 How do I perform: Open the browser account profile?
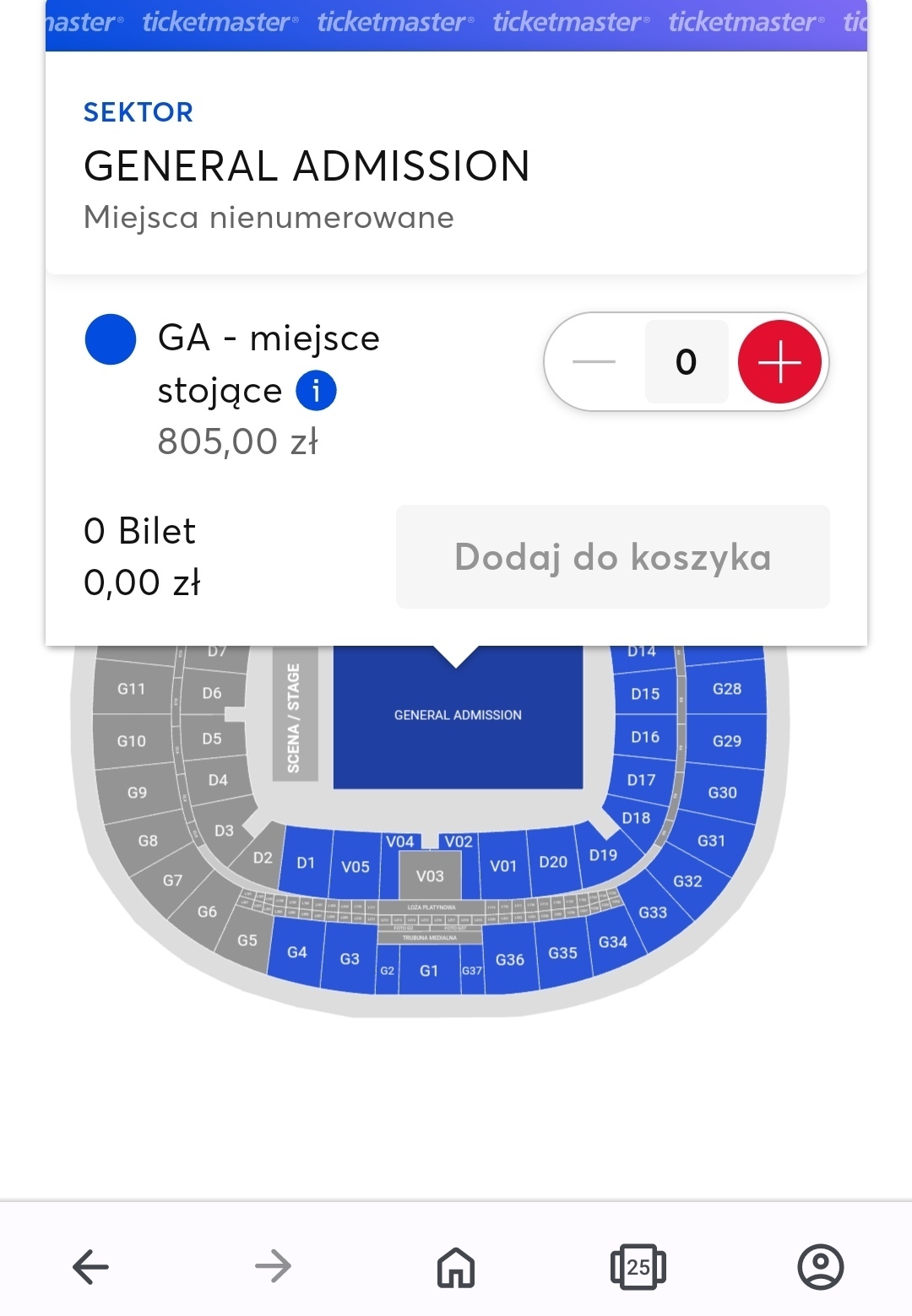tap(821, 1266)
